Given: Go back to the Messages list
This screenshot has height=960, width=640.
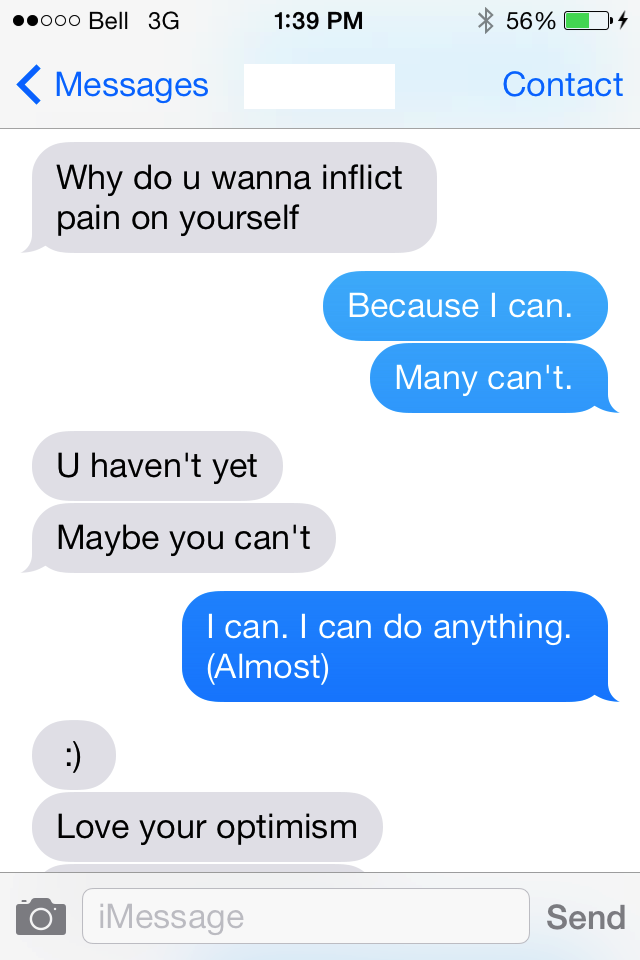Looking at the screenshot, I should pyautogui.click(x=112, y=86).
